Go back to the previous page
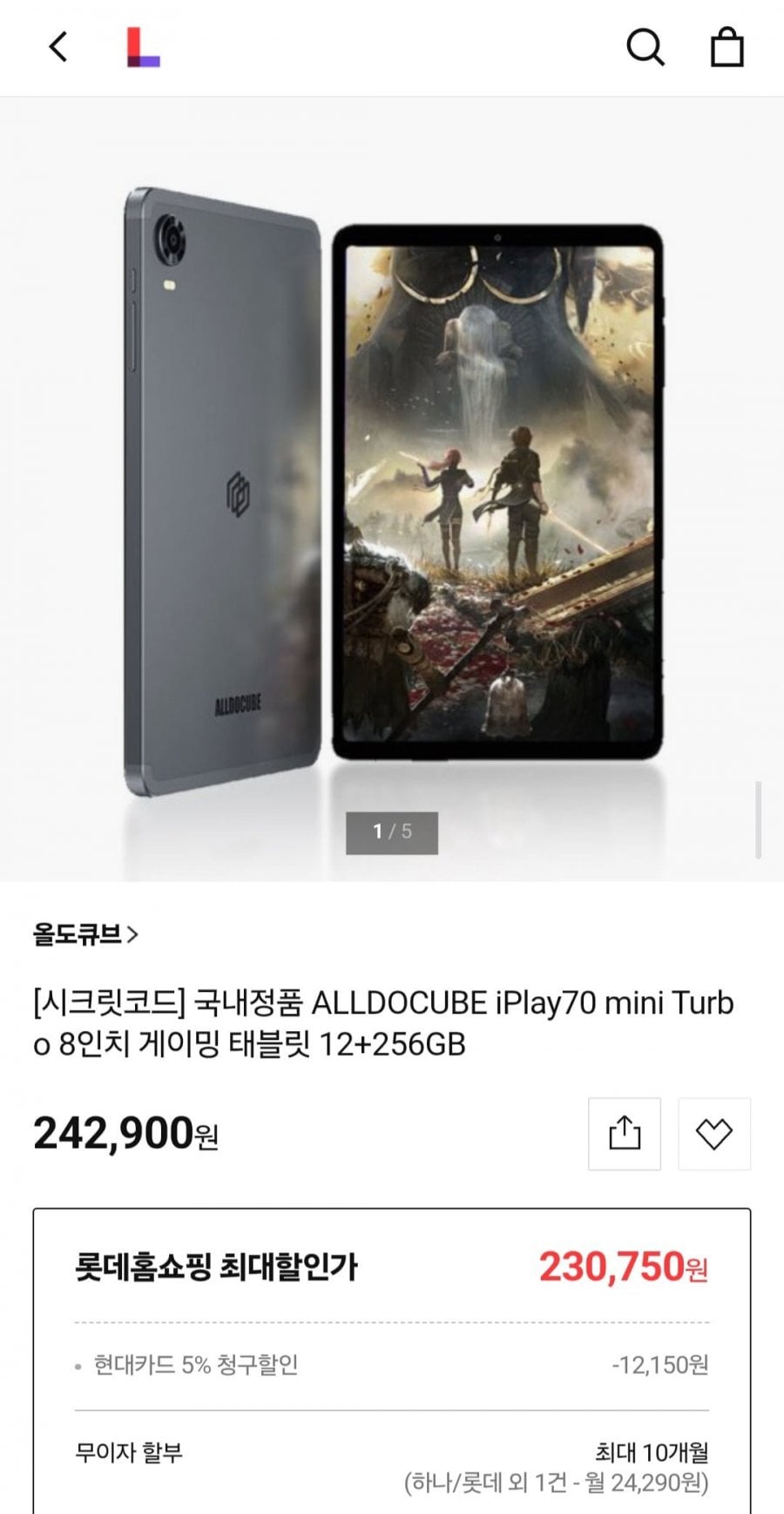 pos(57,47)
